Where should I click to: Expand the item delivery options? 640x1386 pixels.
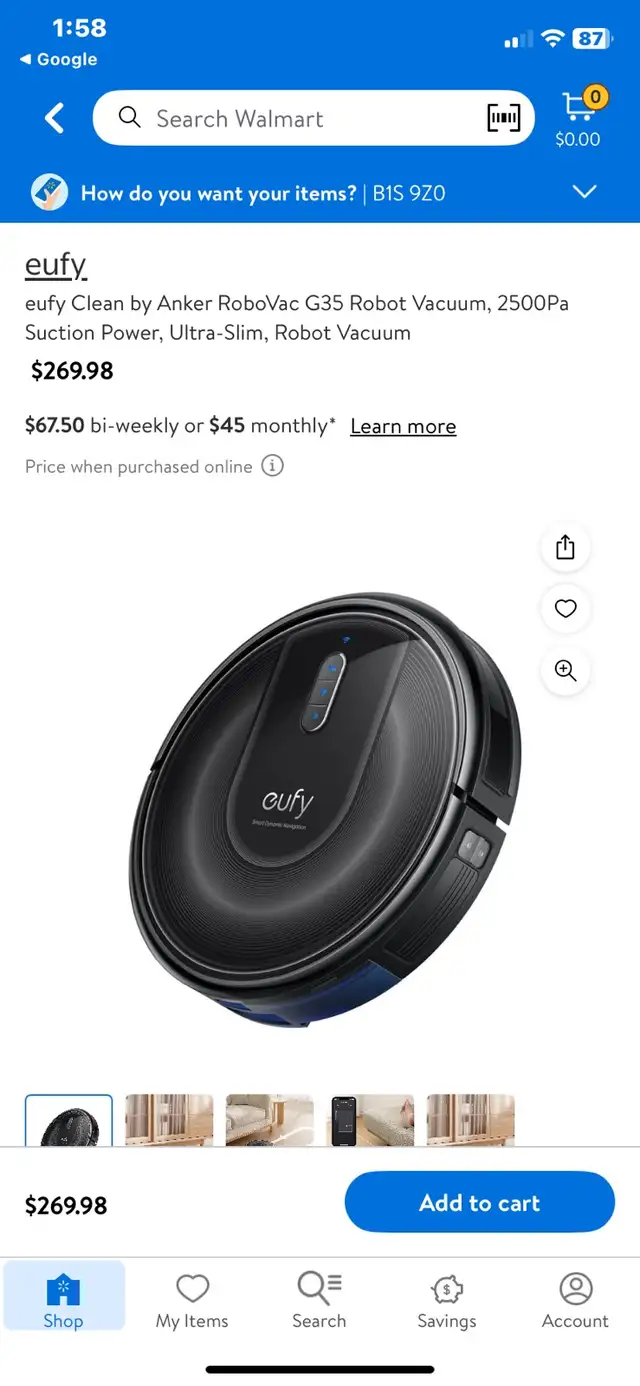(x=584, y=192)
